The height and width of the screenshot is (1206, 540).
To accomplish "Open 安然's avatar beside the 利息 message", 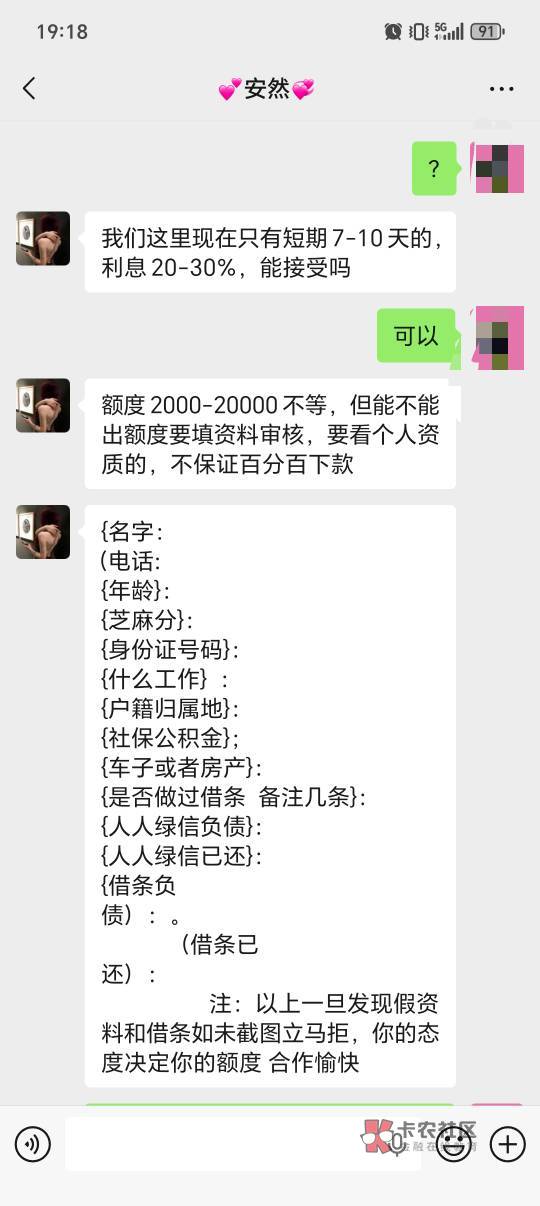I will click(x=43, y=238).
